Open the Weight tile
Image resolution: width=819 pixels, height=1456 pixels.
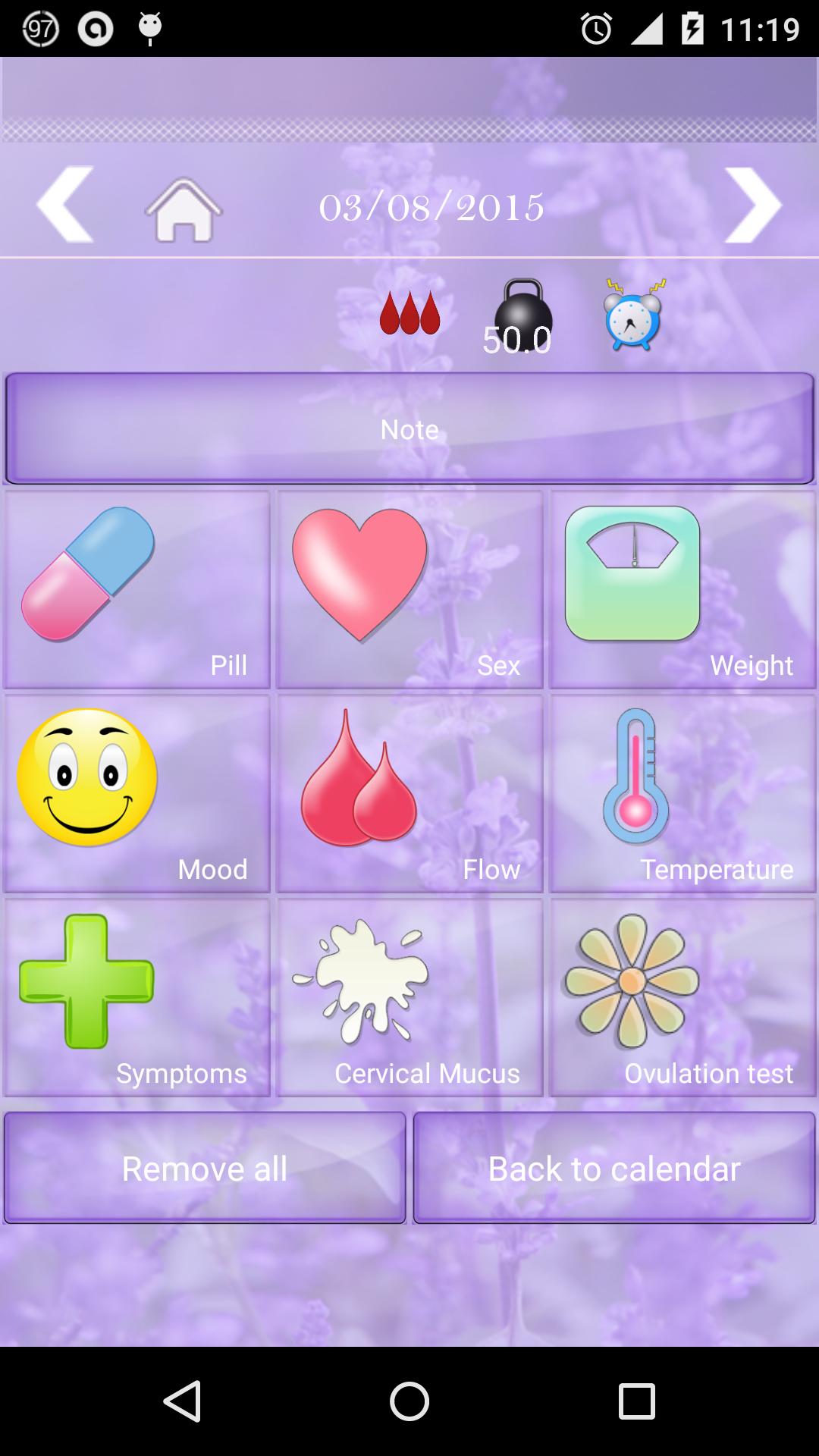click(682, 589)
